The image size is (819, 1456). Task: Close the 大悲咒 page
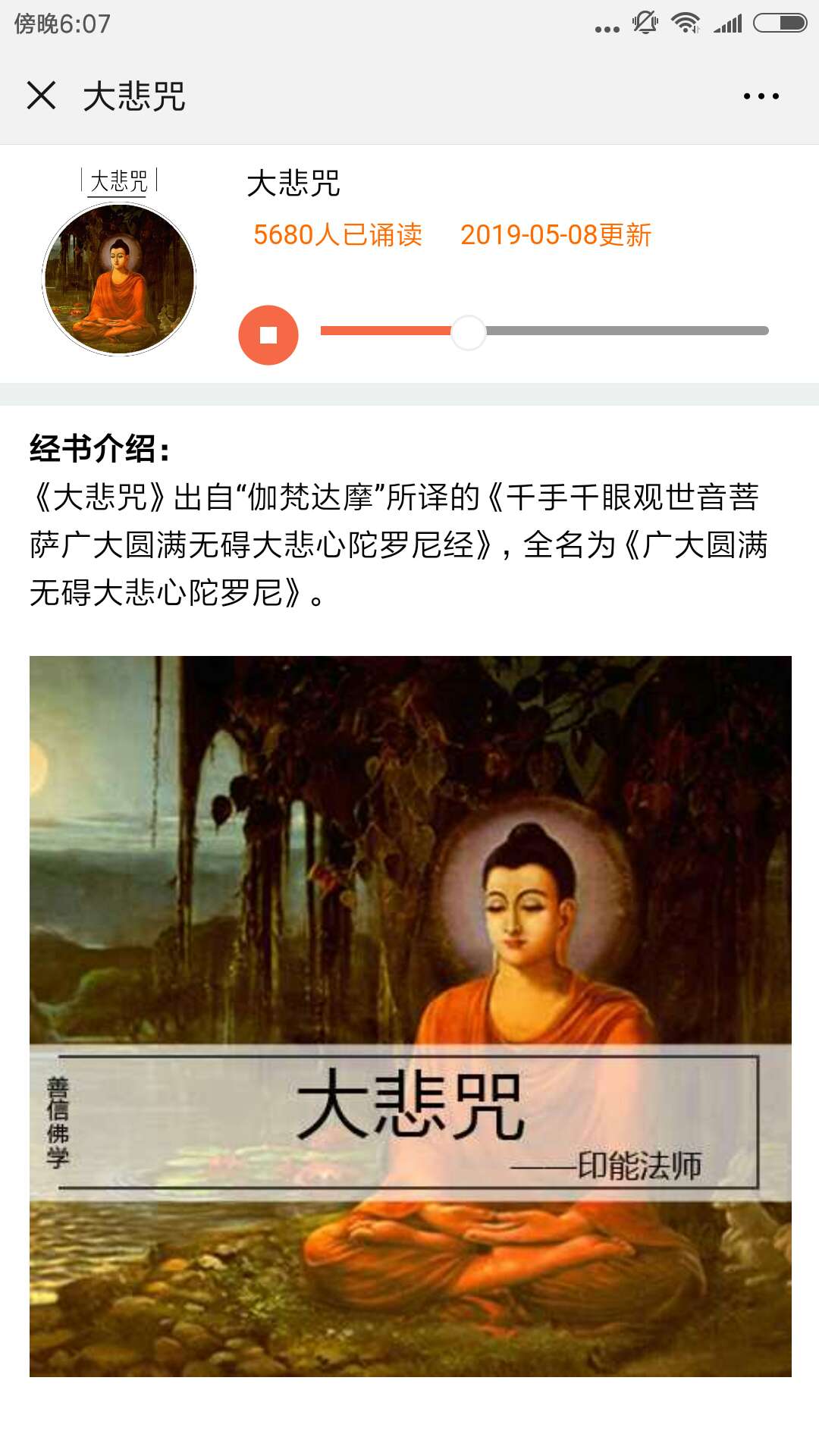(x=41, y=96)
